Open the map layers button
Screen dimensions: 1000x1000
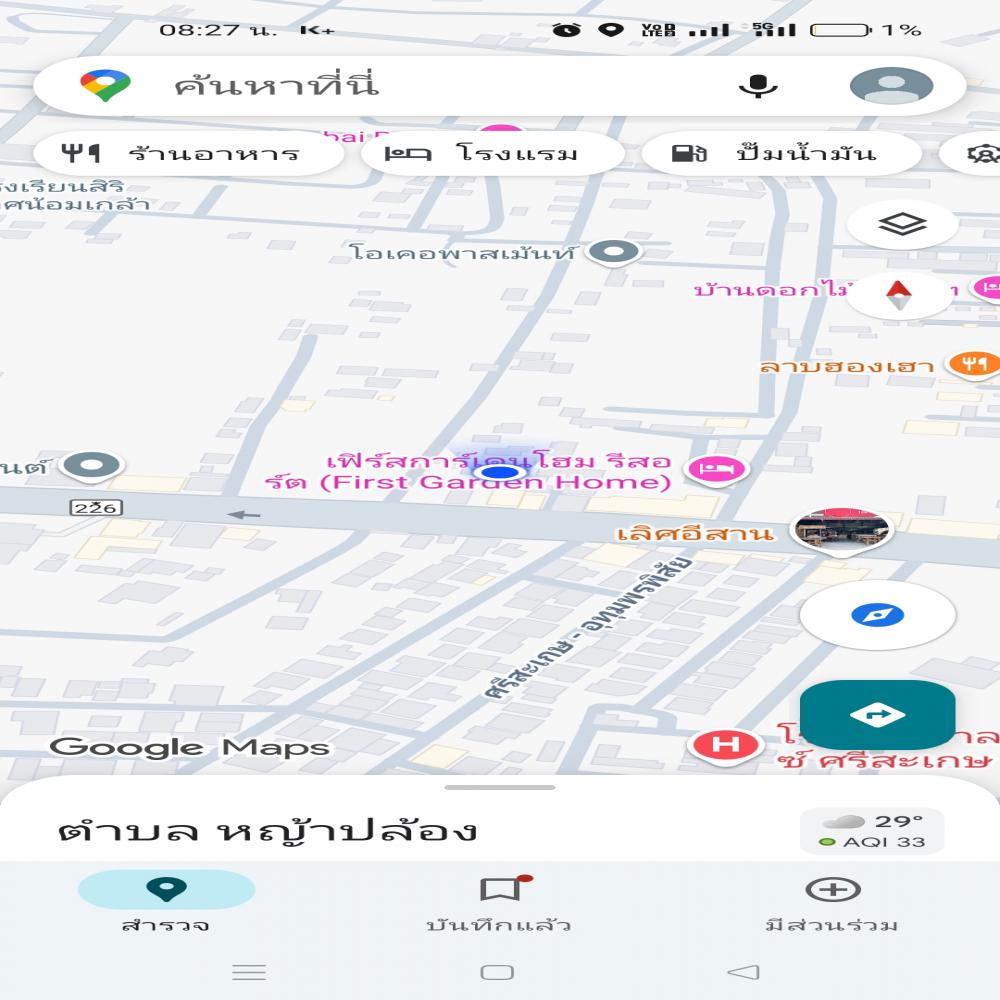(902, 224)
